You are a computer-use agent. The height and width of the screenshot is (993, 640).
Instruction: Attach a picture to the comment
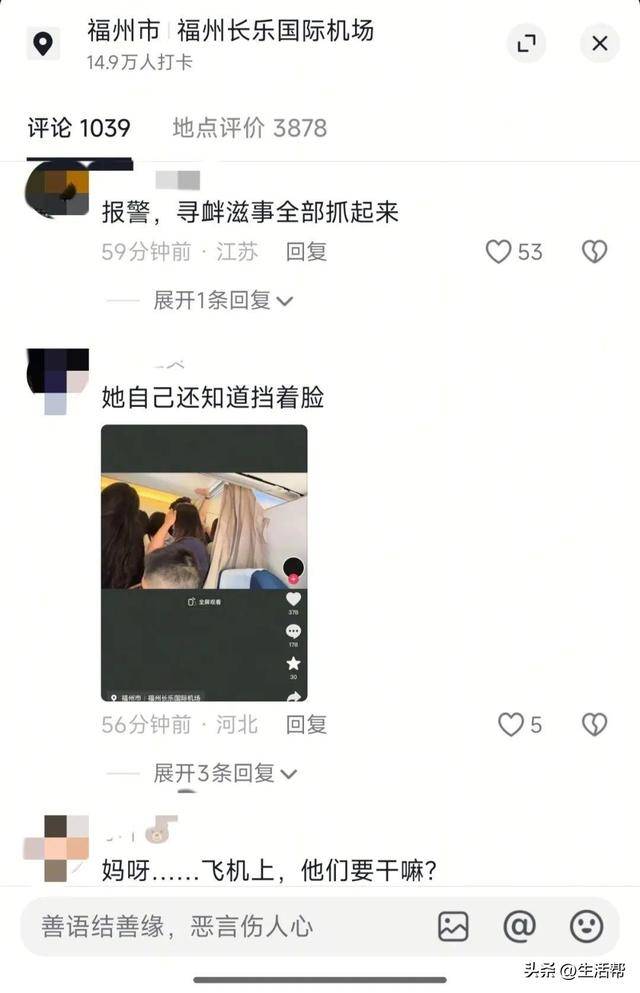pos(453,926)
